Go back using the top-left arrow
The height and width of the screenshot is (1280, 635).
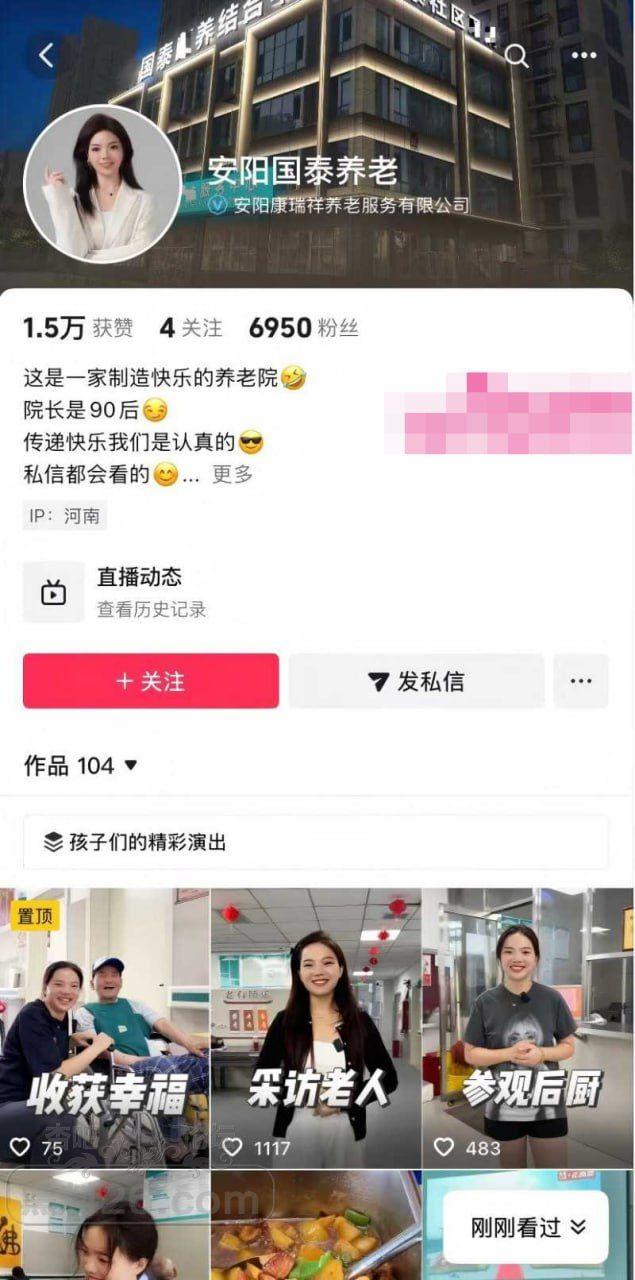coord(45,56)
